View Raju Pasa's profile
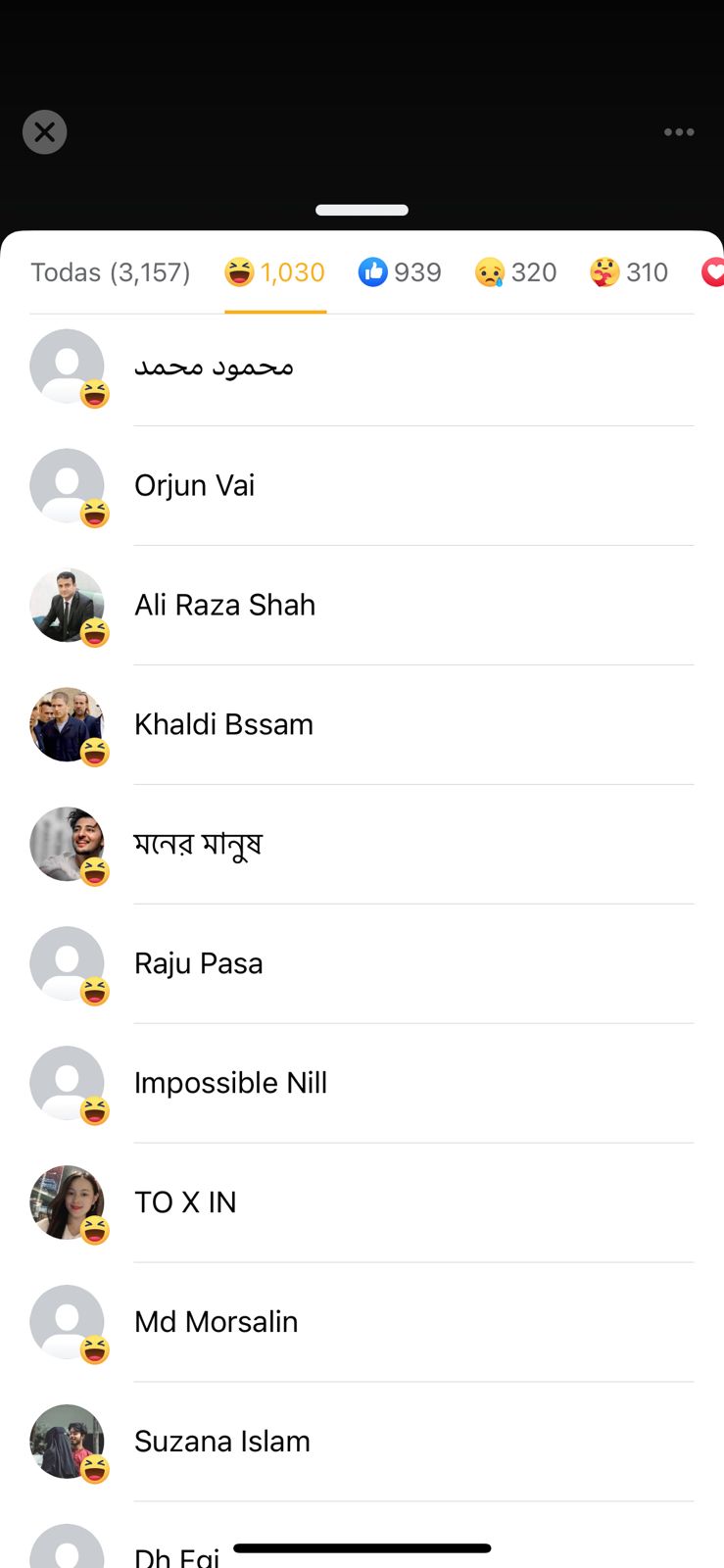 pyautogui.click(x=198, y=964)
